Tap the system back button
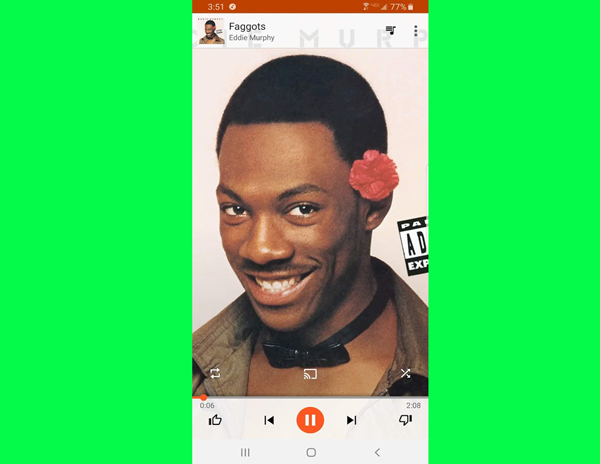600x464 pixels. click(376, 452)
